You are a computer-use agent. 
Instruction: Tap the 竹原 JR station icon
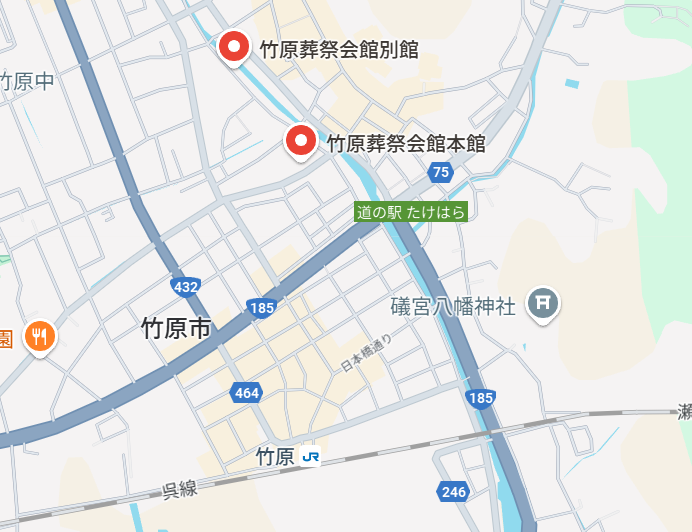tap(311, 457)
